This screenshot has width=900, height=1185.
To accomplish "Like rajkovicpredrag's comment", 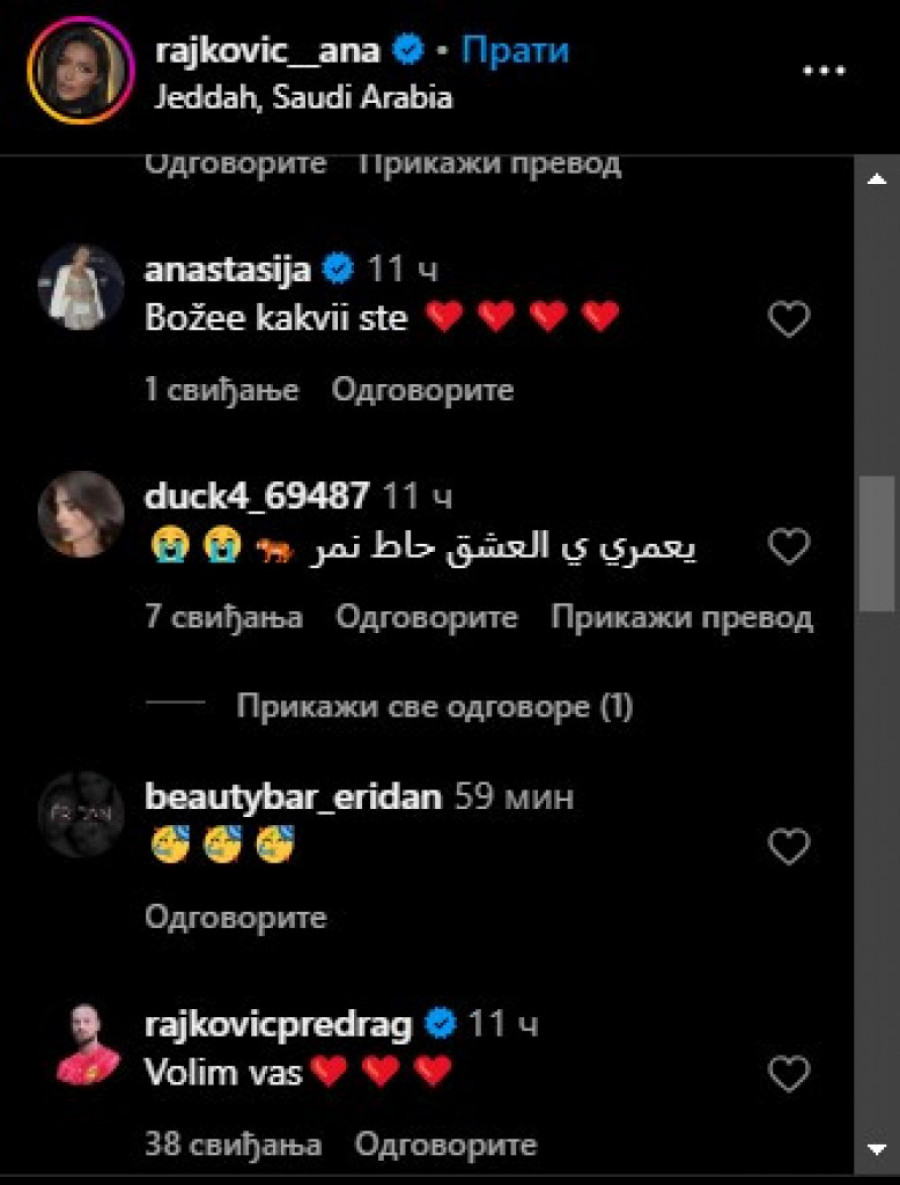I will click(788, 1075).
